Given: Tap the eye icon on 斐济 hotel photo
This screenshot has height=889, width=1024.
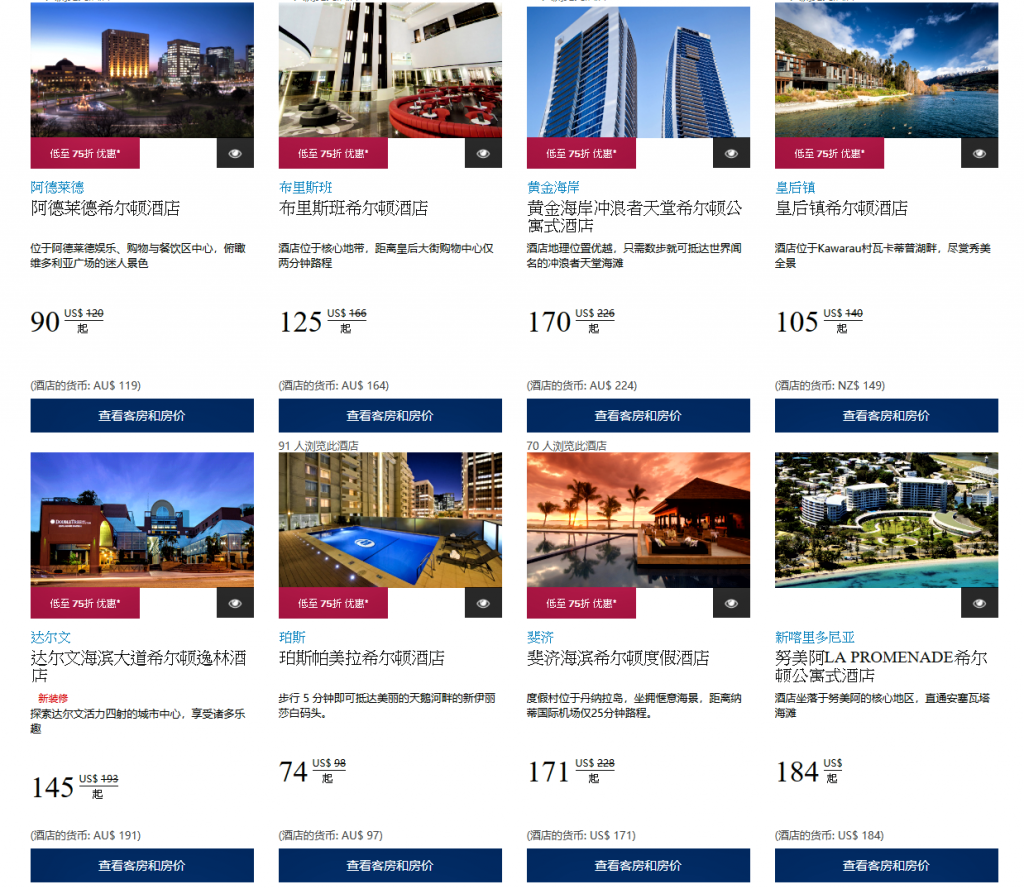Looking at the screenshot, I should click(731, 603).
